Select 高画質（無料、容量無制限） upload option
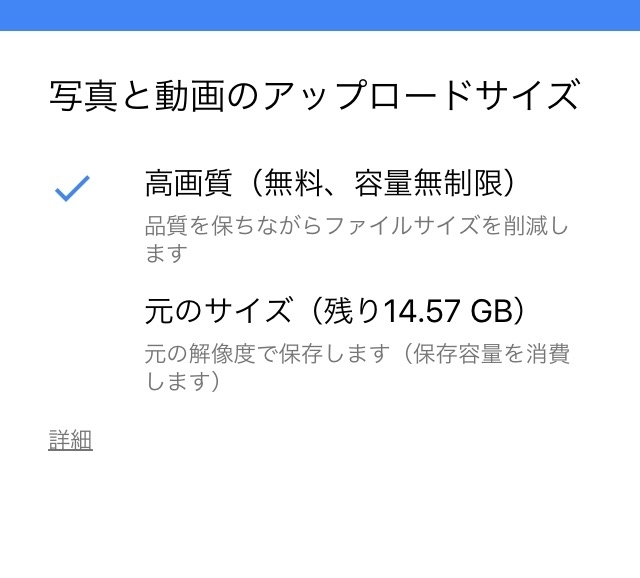The width and height of the screenshot is (640, 578). [332, 185]
